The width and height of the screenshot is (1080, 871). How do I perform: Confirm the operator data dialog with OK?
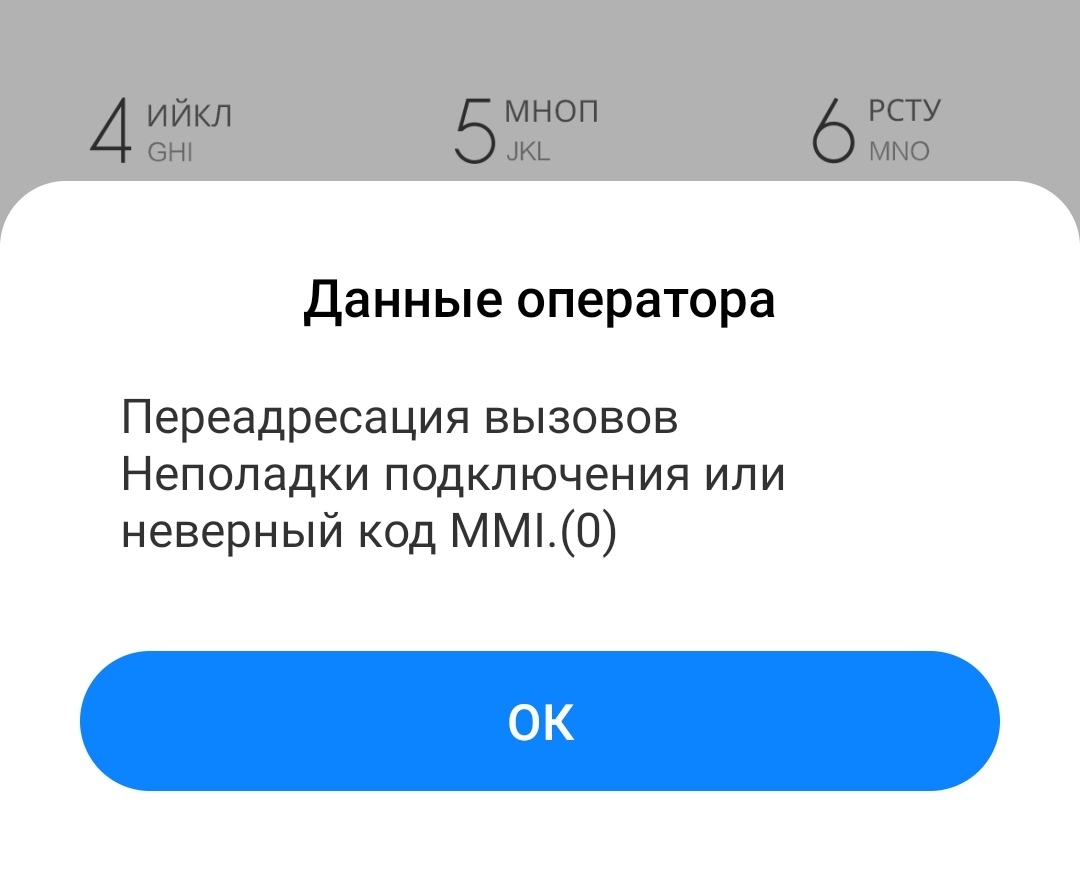click(540, 721)
